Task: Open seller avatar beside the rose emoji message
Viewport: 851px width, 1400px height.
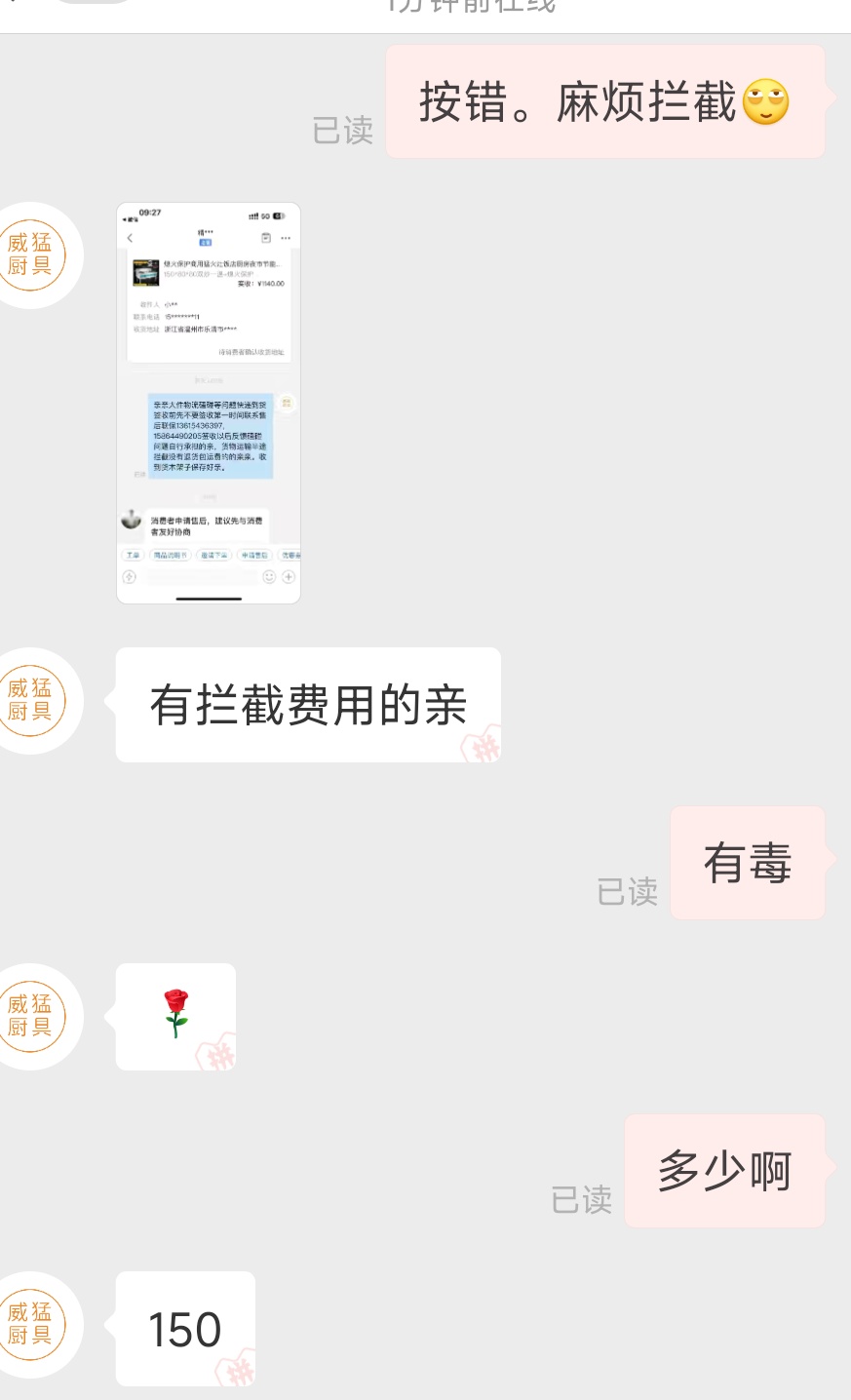Action: [31, 1016]
